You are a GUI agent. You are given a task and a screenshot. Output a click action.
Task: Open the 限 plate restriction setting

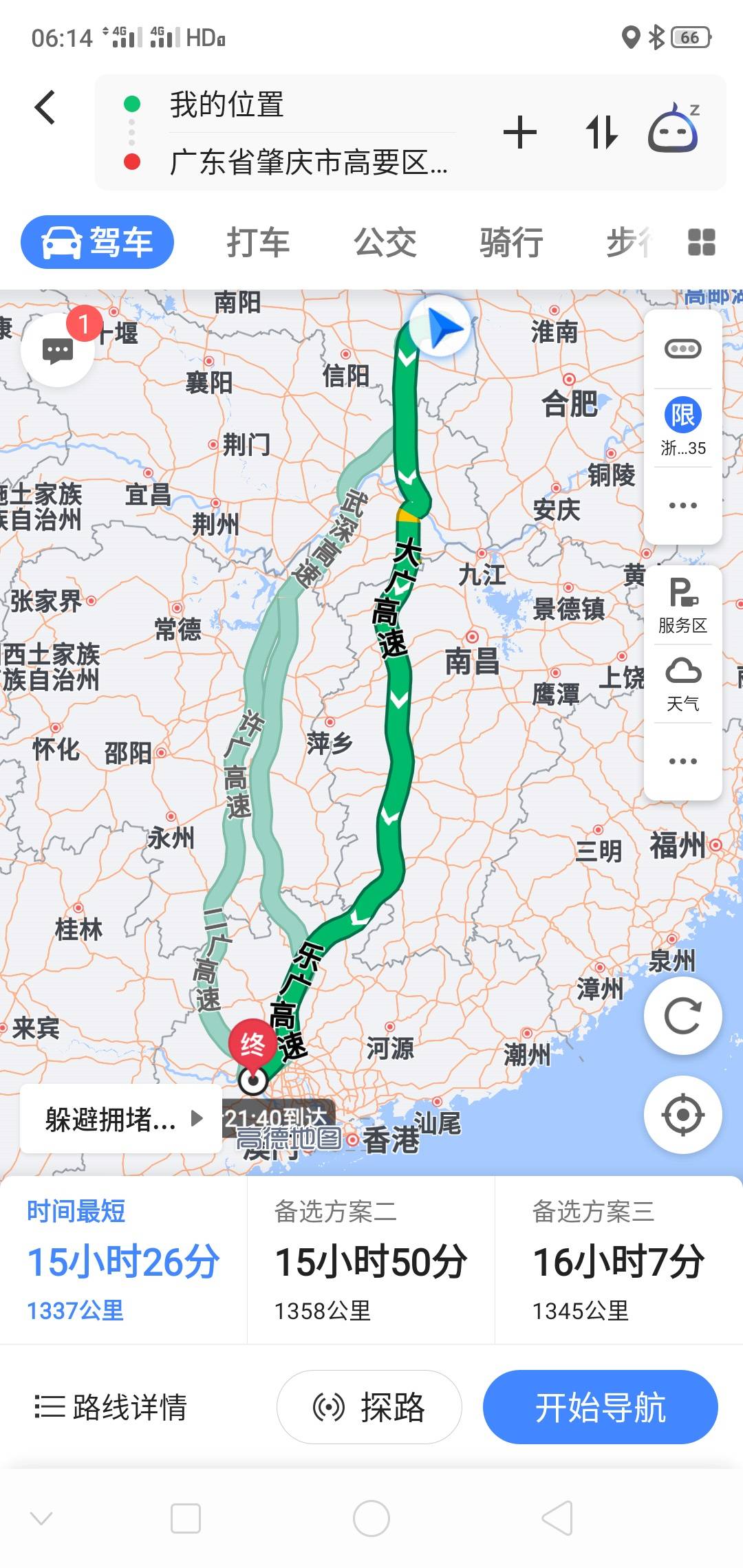click(x=682, y=425)
